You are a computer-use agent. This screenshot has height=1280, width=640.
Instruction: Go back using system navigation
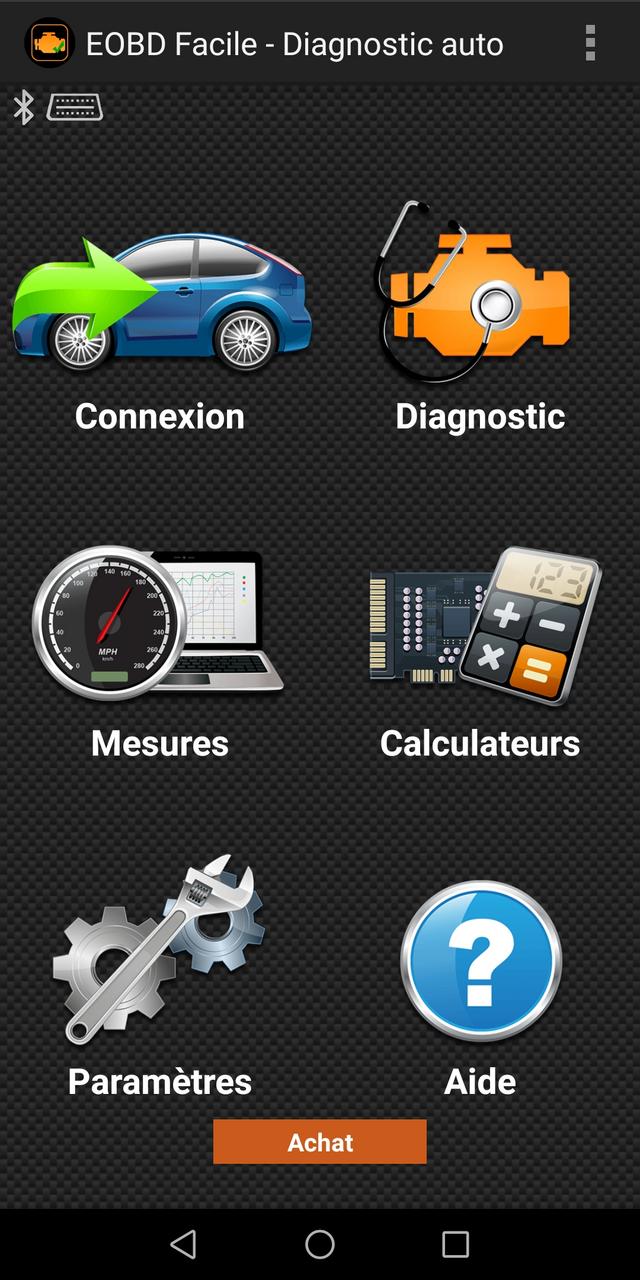click(183, 1244)
